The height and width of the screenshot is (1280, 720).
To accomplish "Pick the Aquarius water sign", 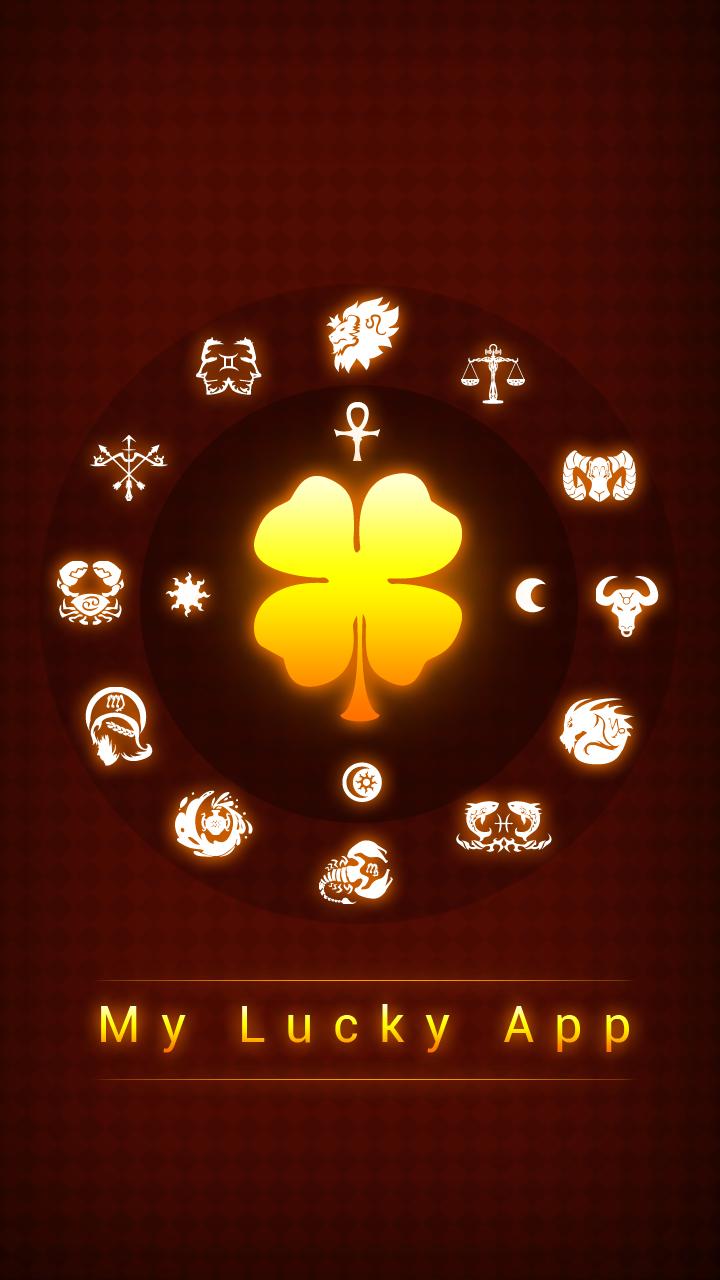I will (x=212, y=824).
